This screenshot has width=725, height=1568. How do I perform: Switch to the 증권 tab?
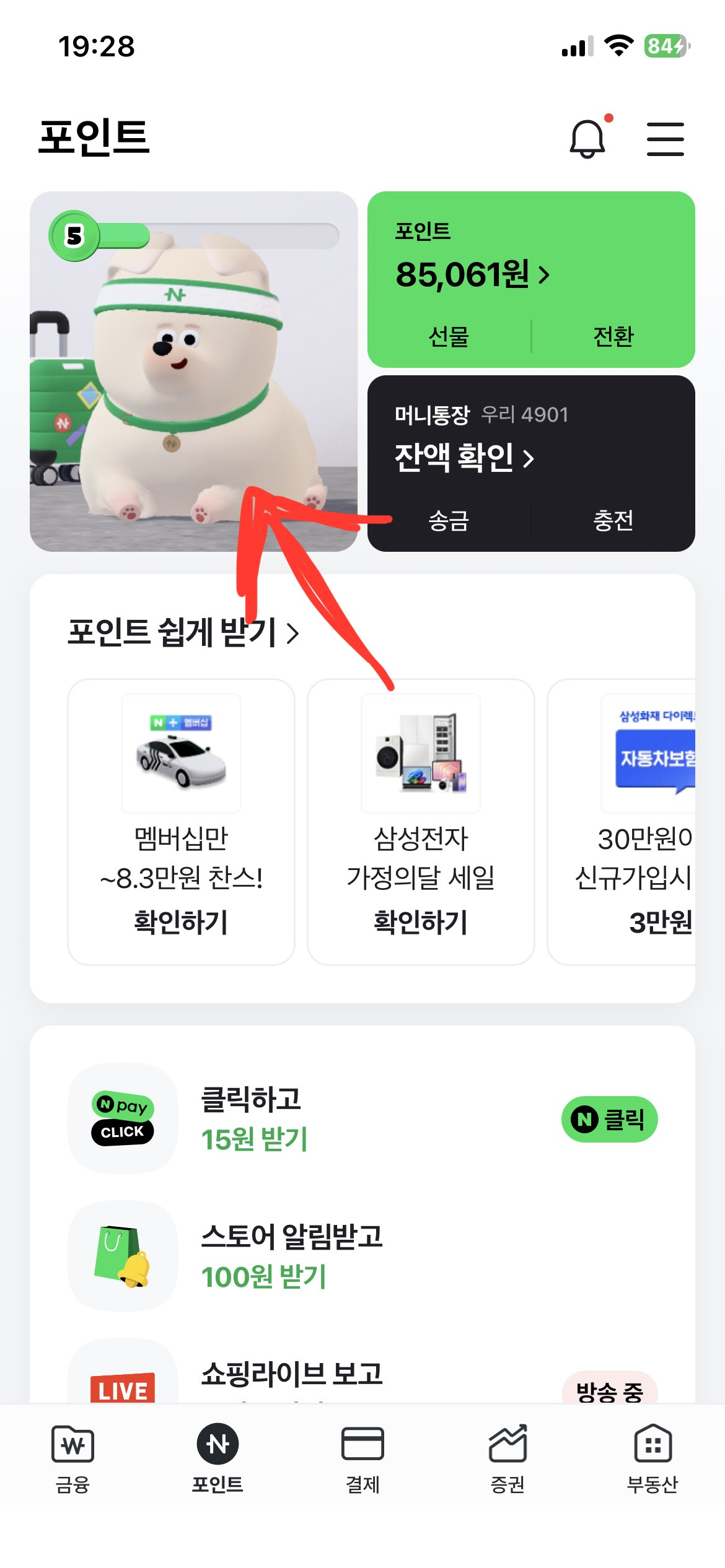507,1459
